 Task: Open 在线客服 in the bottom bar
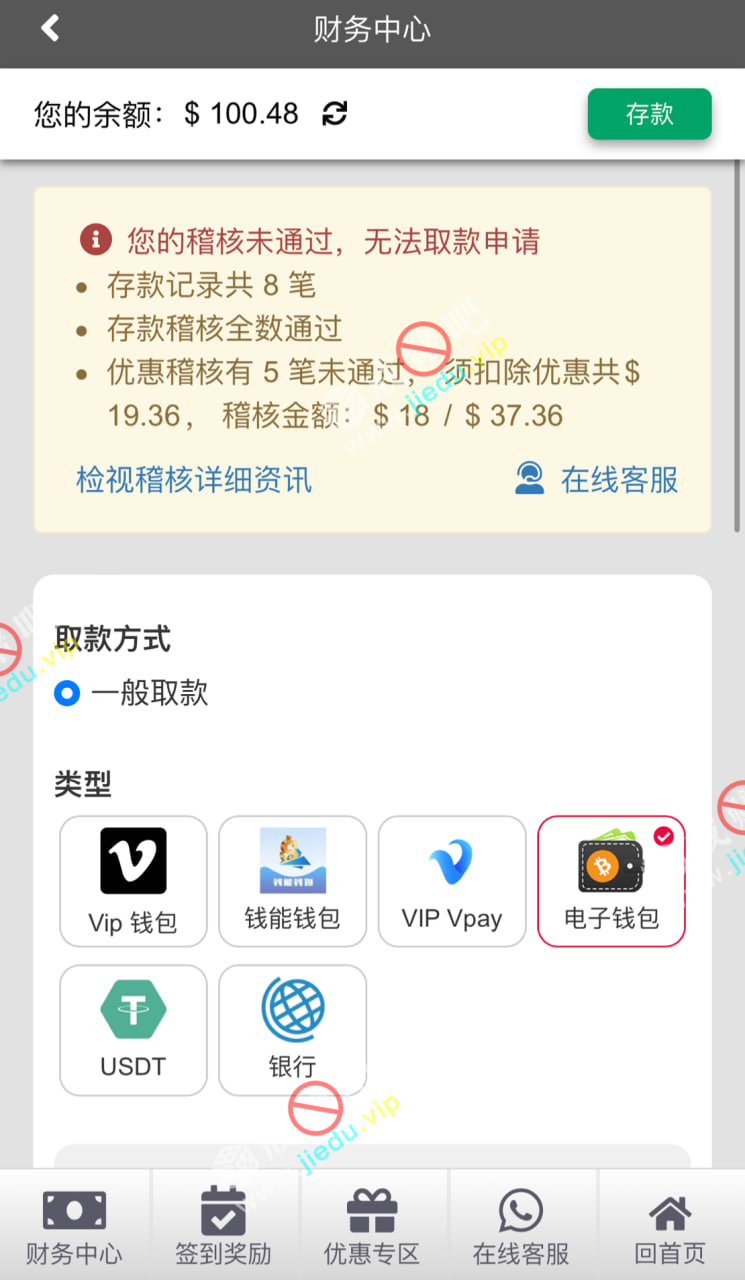(521, 1226)
